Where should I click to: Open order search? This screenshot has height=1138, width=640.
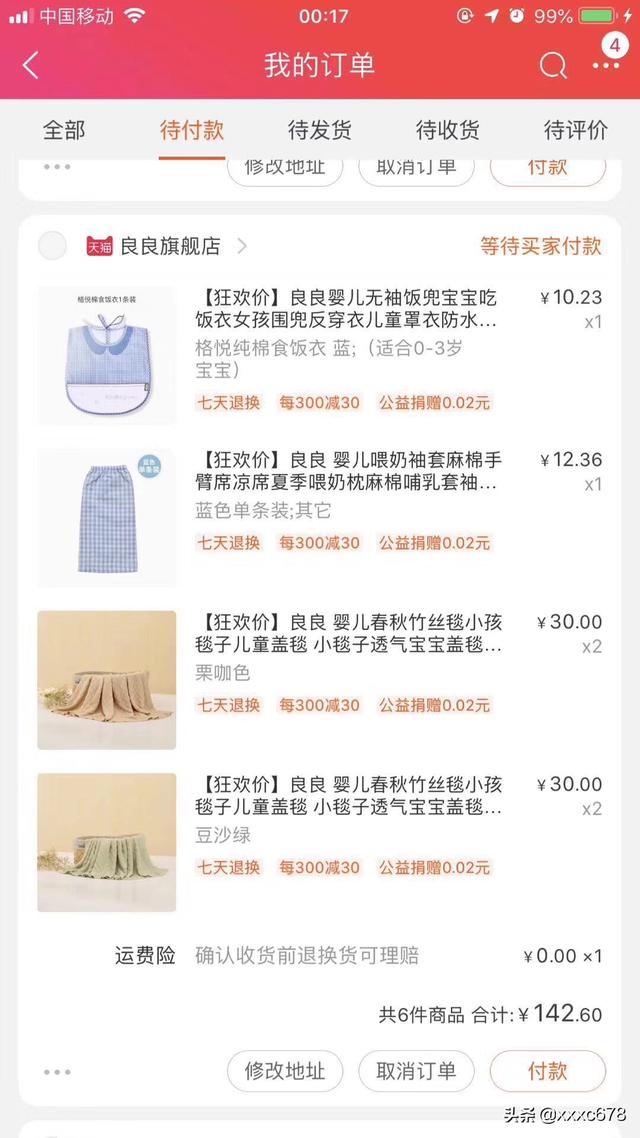[x=553, y=66]
